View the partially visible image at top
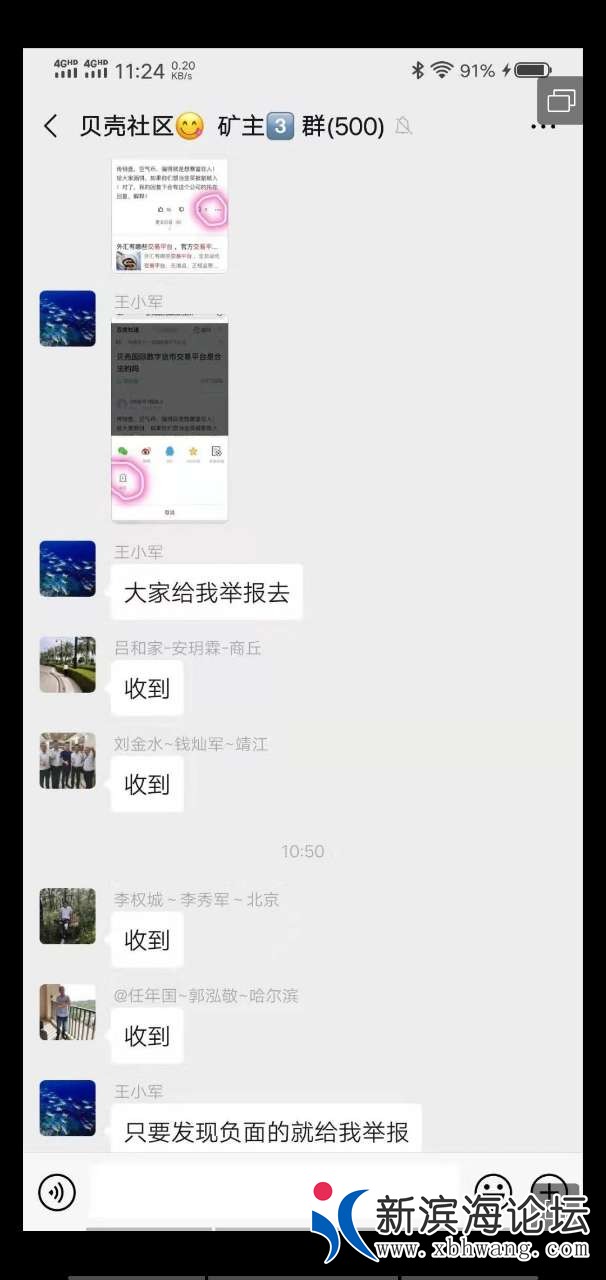Image resolution: width=606 pixels, height=1280 pixels. 169,214
